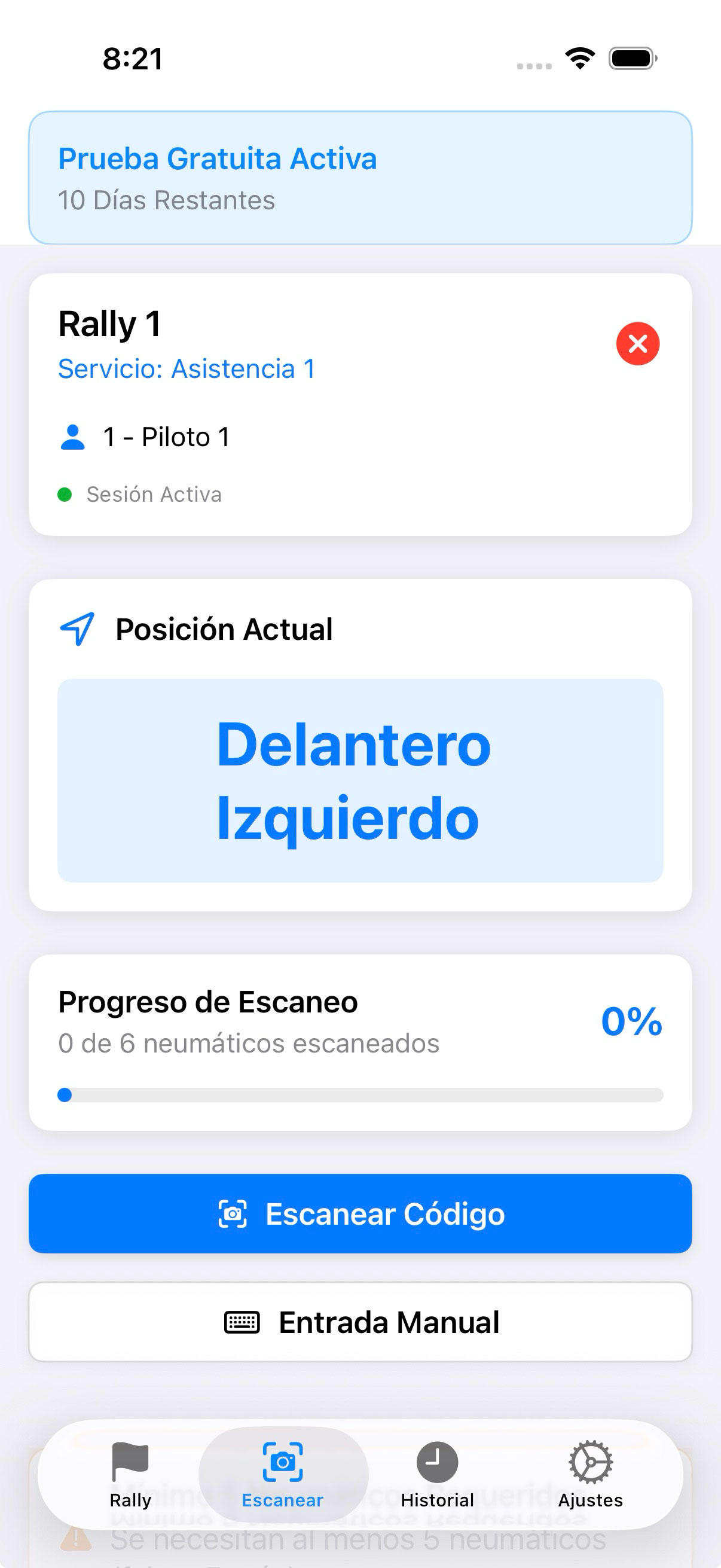This screenshot has height=1568, width=721.
Task: Tap the location arrow beside Posición Actual
Action: tap(77, 630)
